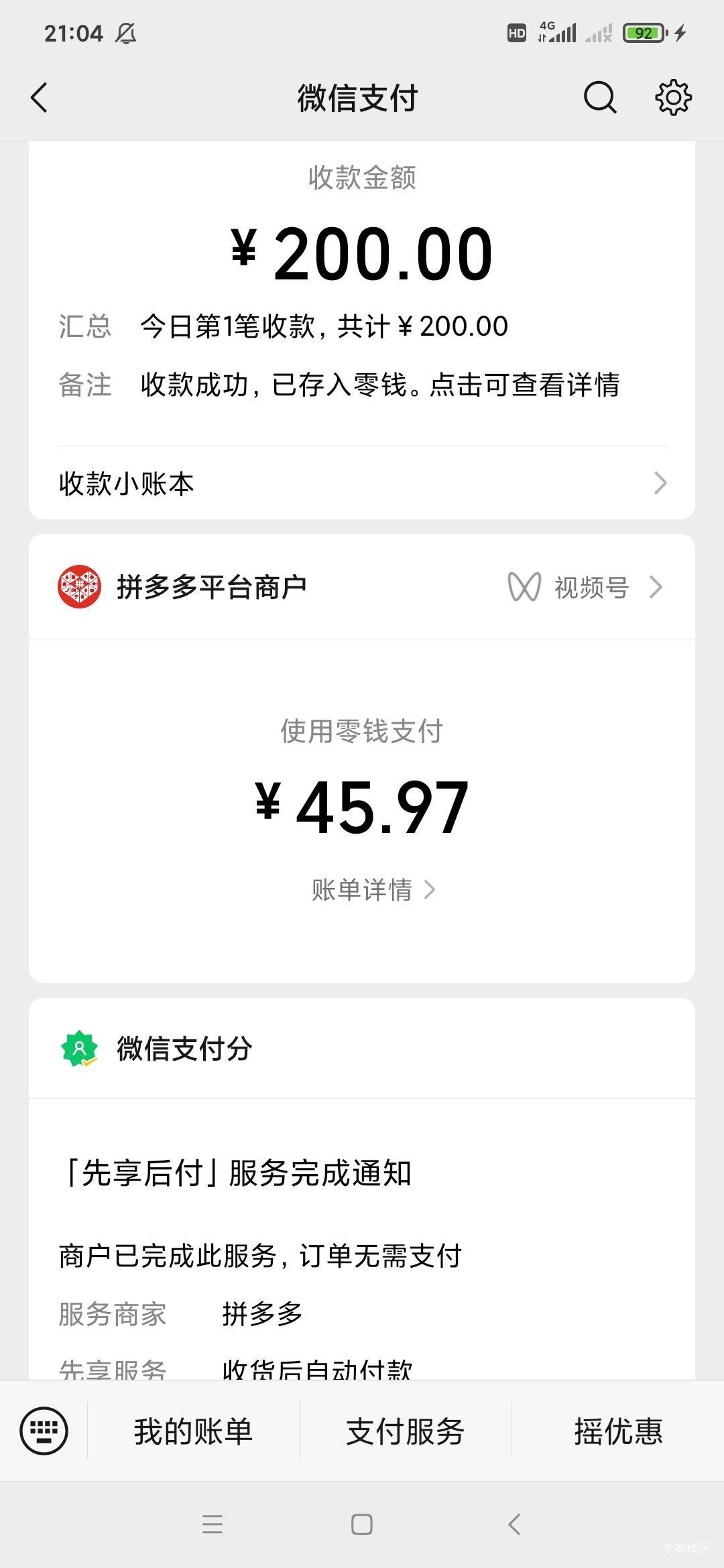Viewport: 724px width, 1568px height.
Task: Open the 摇优惠 menu
Action: 618,1431
